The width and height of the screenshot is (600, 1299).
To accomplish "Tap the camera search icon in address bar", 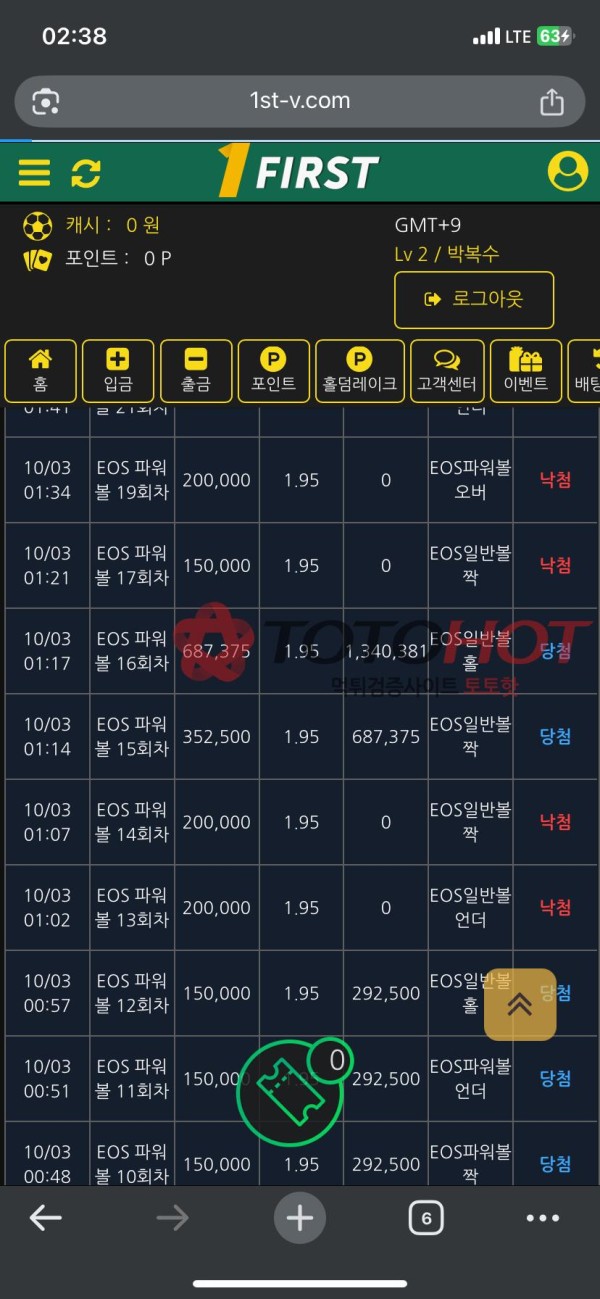I will tap(47, 101).
